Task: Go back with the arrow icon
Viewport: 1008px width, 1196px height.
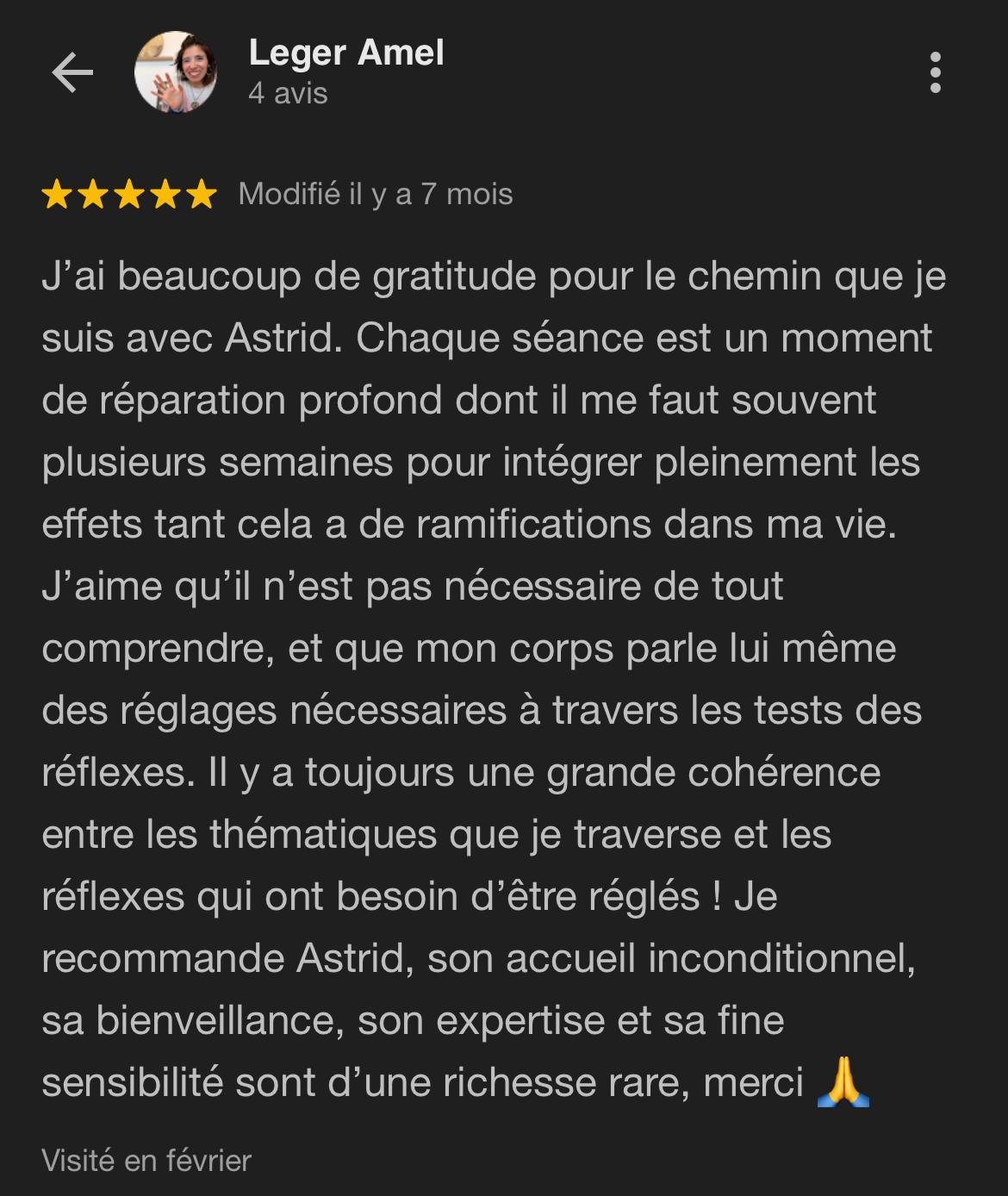Action: (72, 73)
